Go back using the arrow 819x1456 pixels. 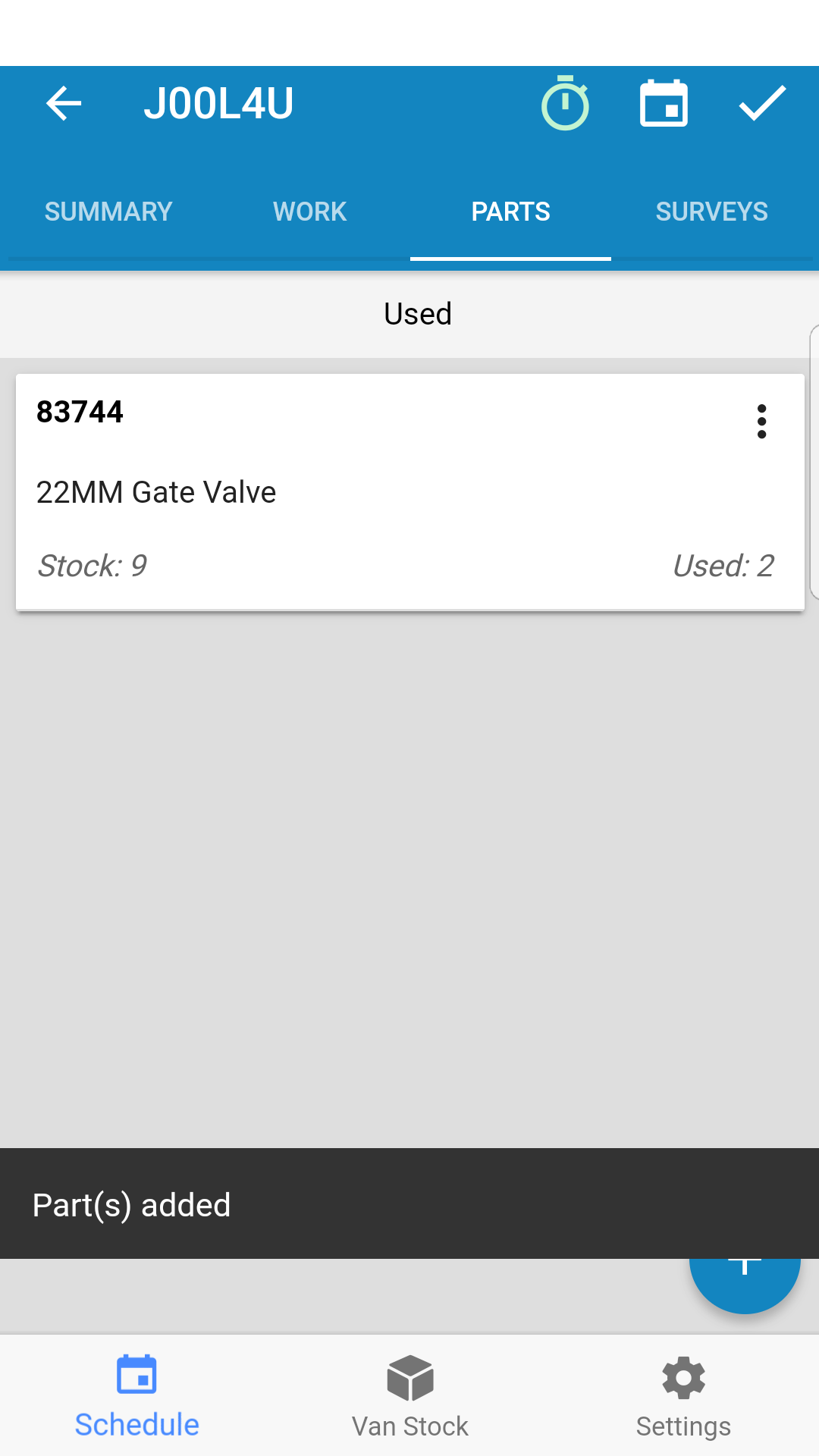pyautogui.click(x=64, y=103)
